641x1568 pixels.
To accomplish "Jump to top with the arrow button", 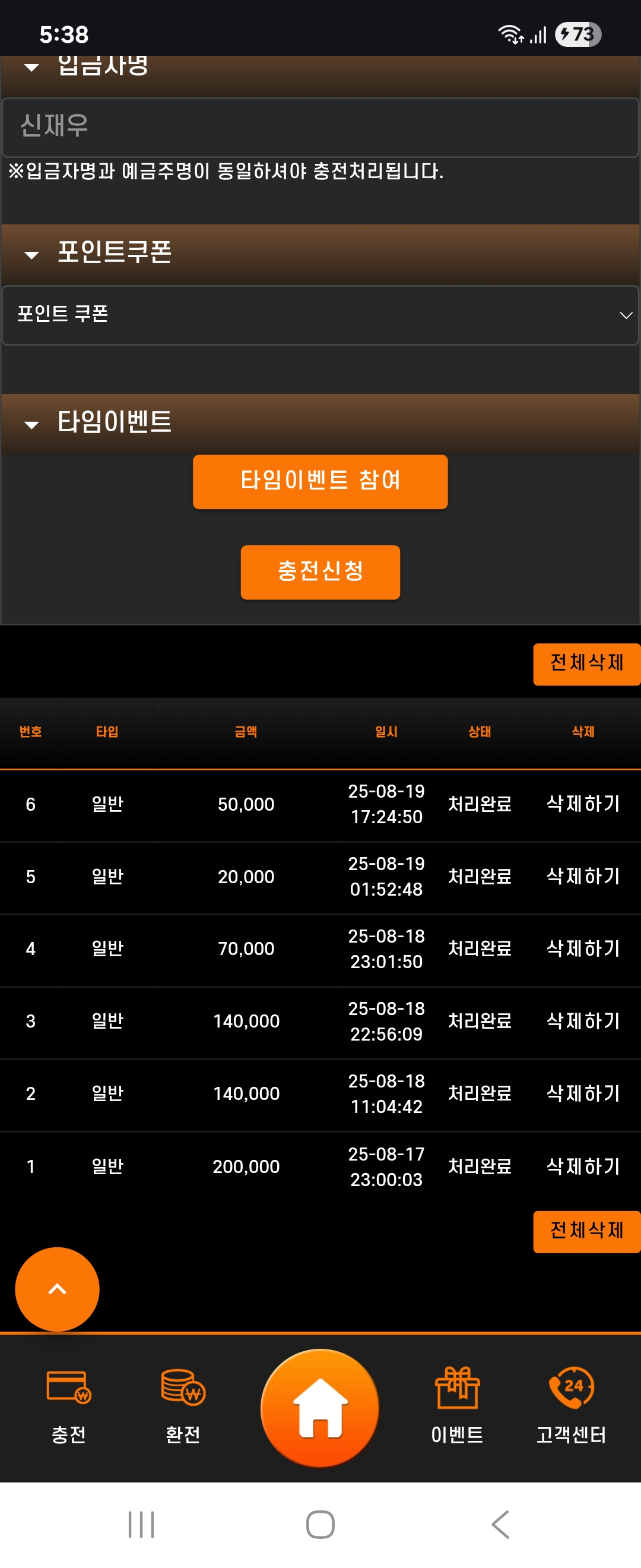I will pos(57,1289).
